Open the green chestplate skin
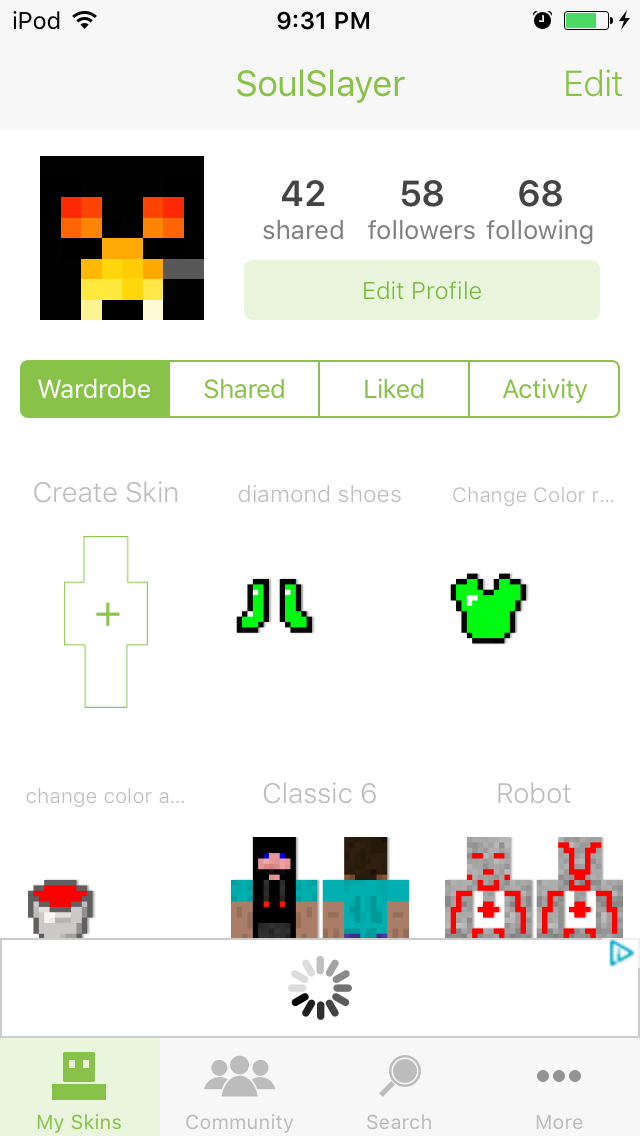Screen dimensions: 640x1136 tap(488, 607)
